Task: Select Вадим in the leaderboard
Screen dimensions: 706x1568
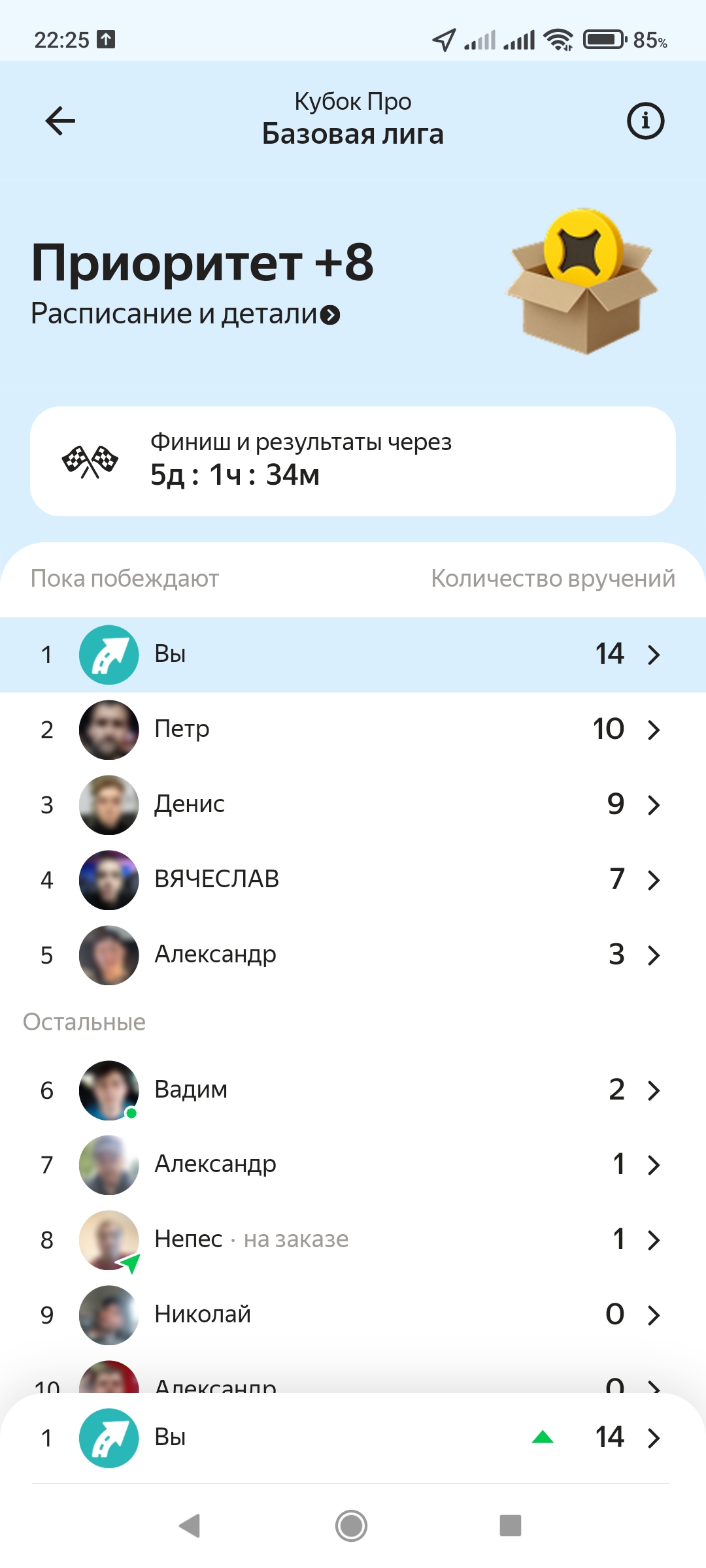Action: [353, 1090]
